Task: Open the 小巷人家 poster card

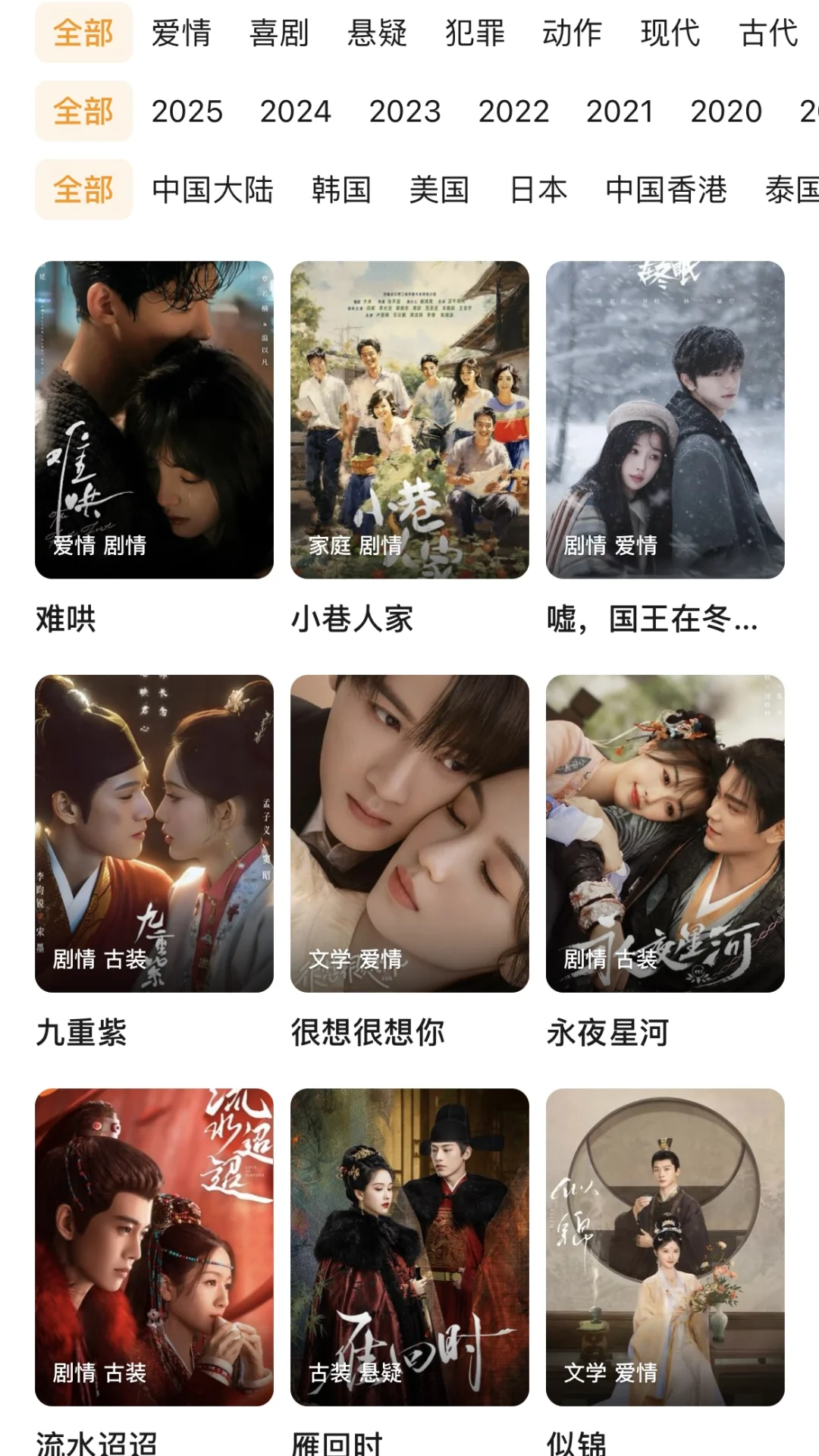Action: click(409, 419)
